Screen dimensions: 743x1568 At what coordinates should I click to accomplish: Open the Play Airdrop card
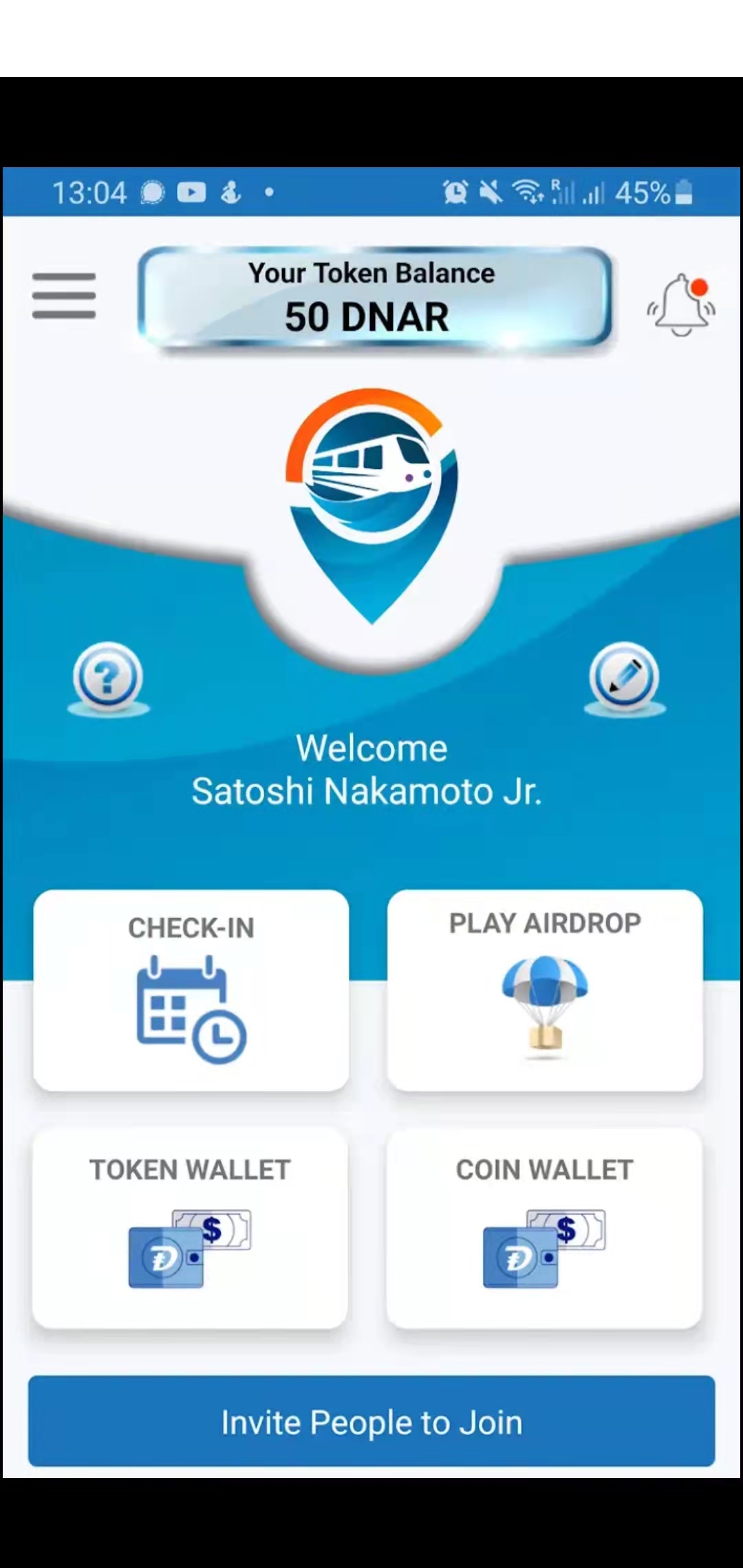point(545,990)
